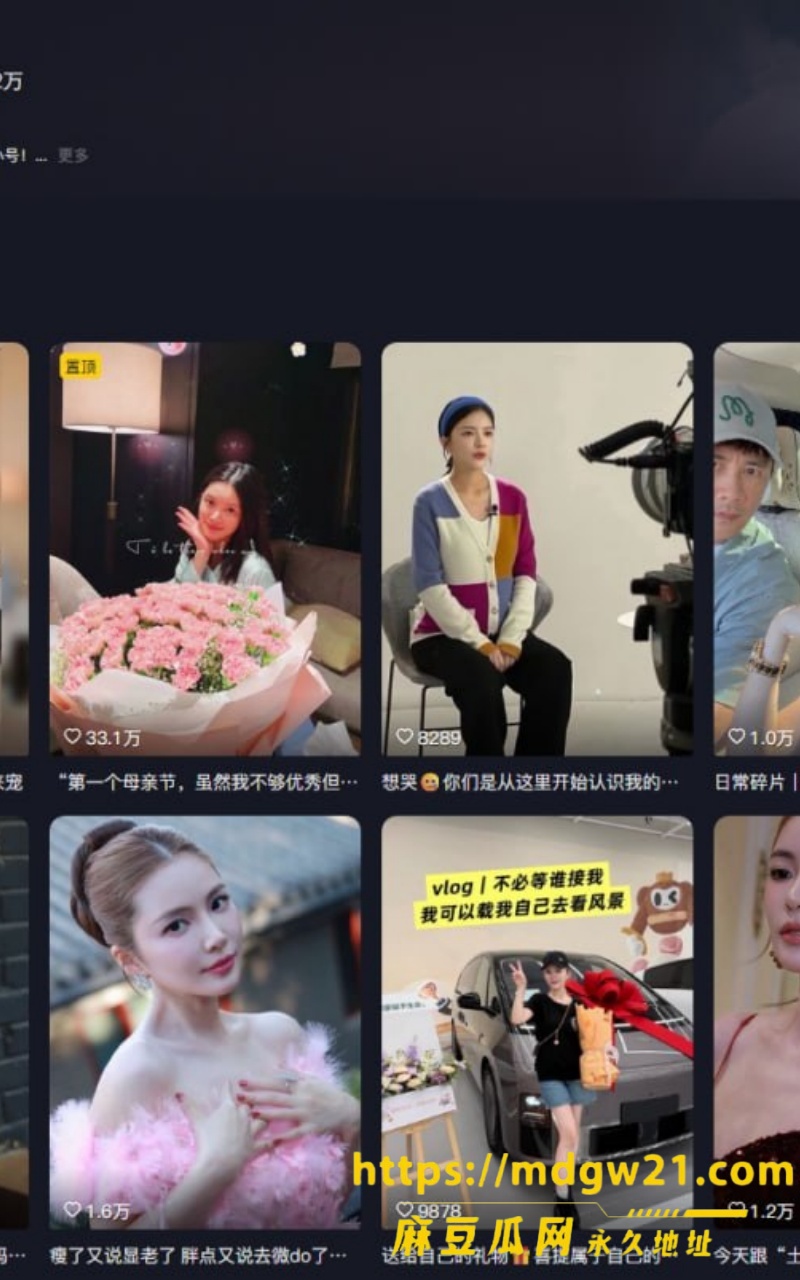Open the video captioned 想哭 你们是从这里开始认识我的
Screen dimensions: 800x1280
(x=537, y=549)
